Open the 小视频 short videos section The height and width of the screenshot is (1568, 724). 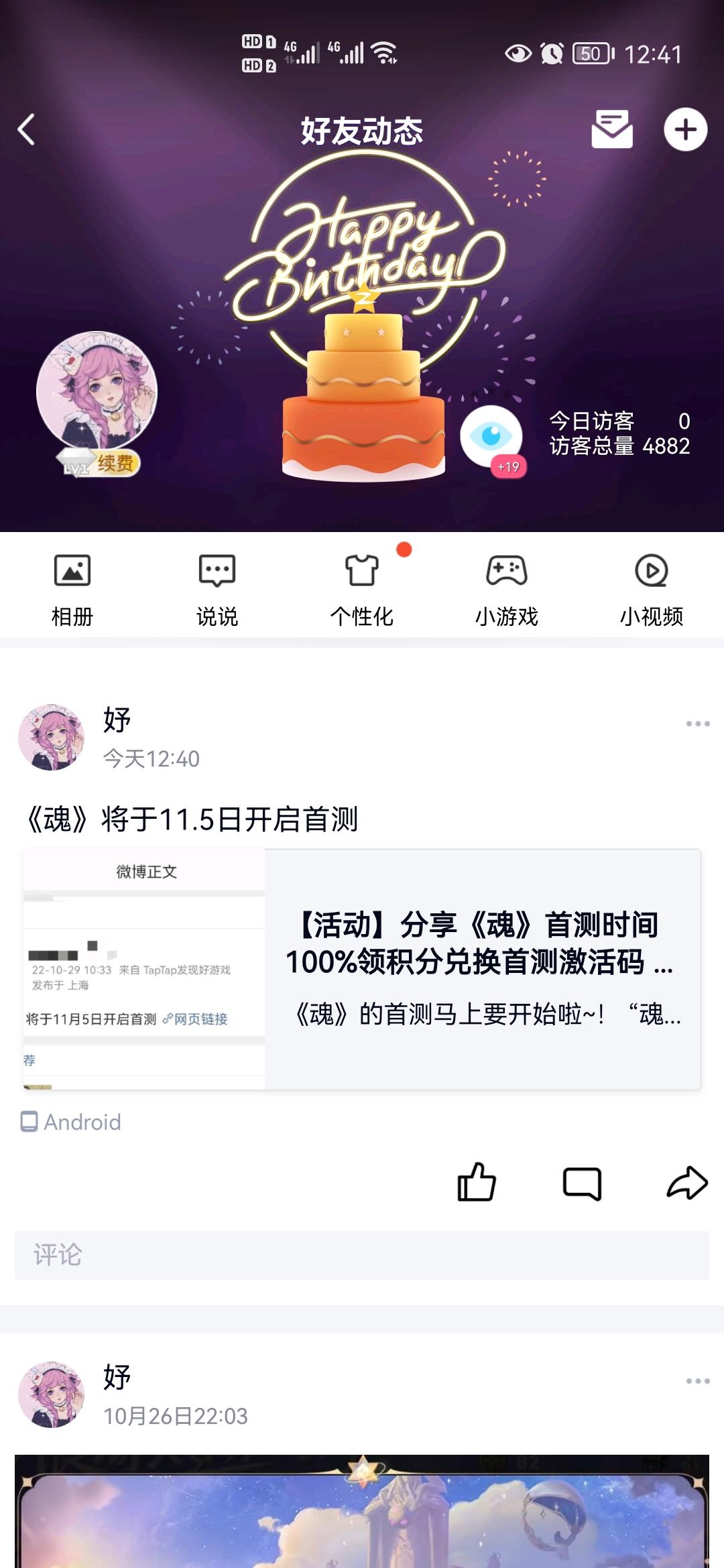pos(651,586)
